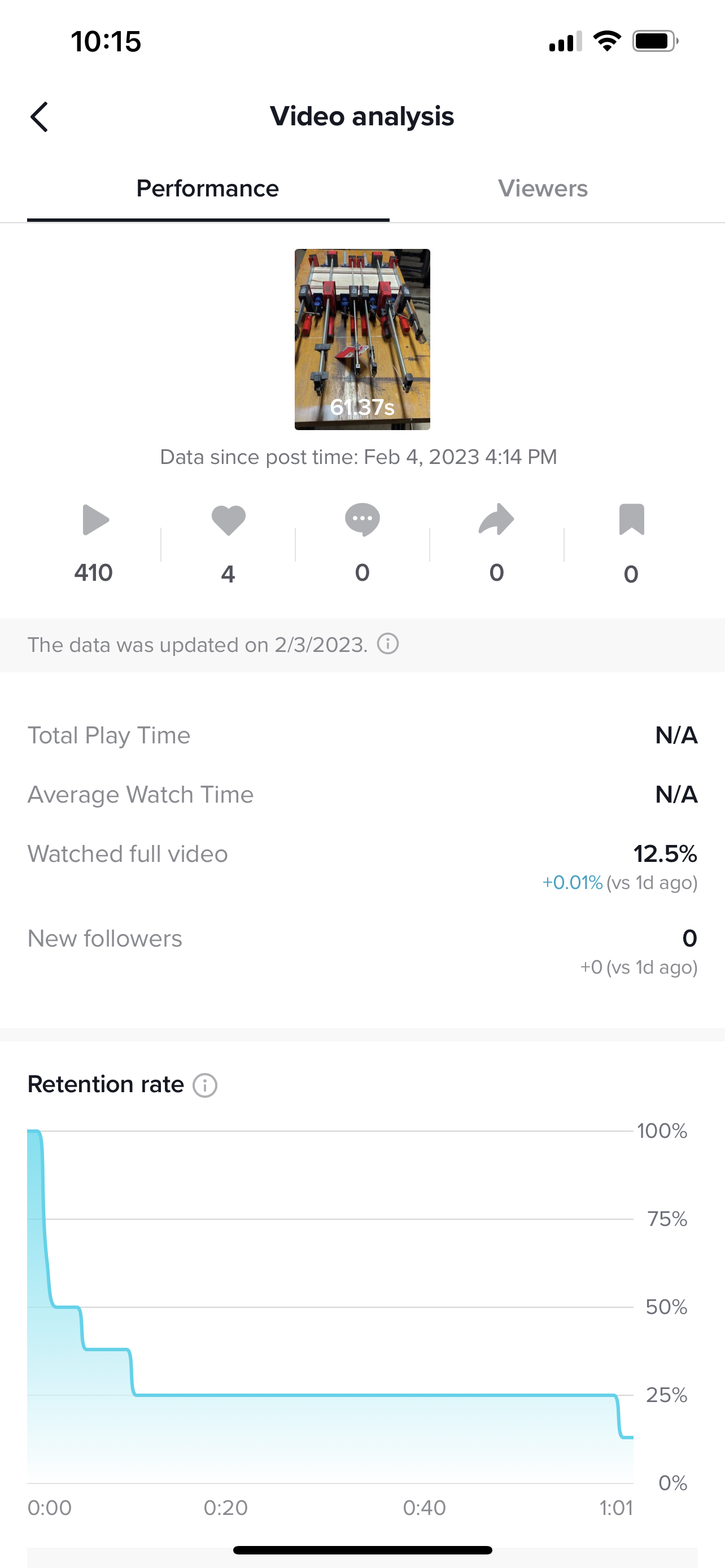Click the 1:01 end-of-video mark
Screen dimensions: 725x1568
pyautogui.click(x=617, y=1508)
